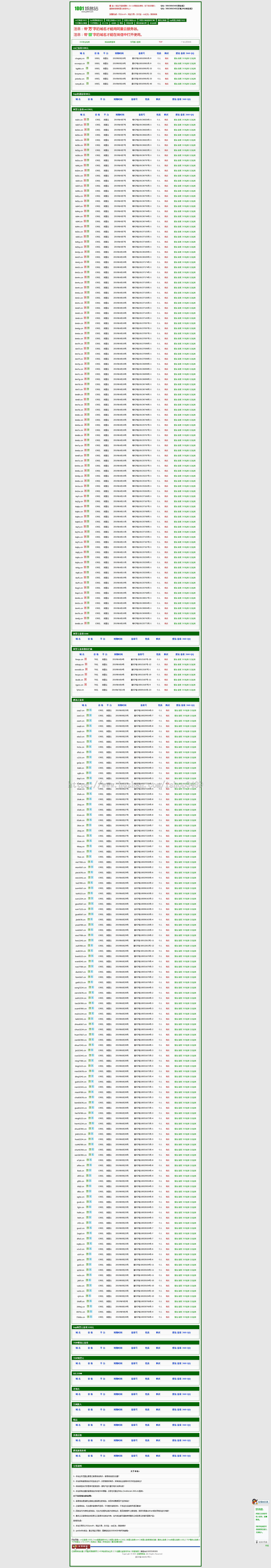Open the ewedd.cn domain link
Image resolution: width=271 pixels, height=1568 pixels.
pyautogui.click(x=79, y=670)
